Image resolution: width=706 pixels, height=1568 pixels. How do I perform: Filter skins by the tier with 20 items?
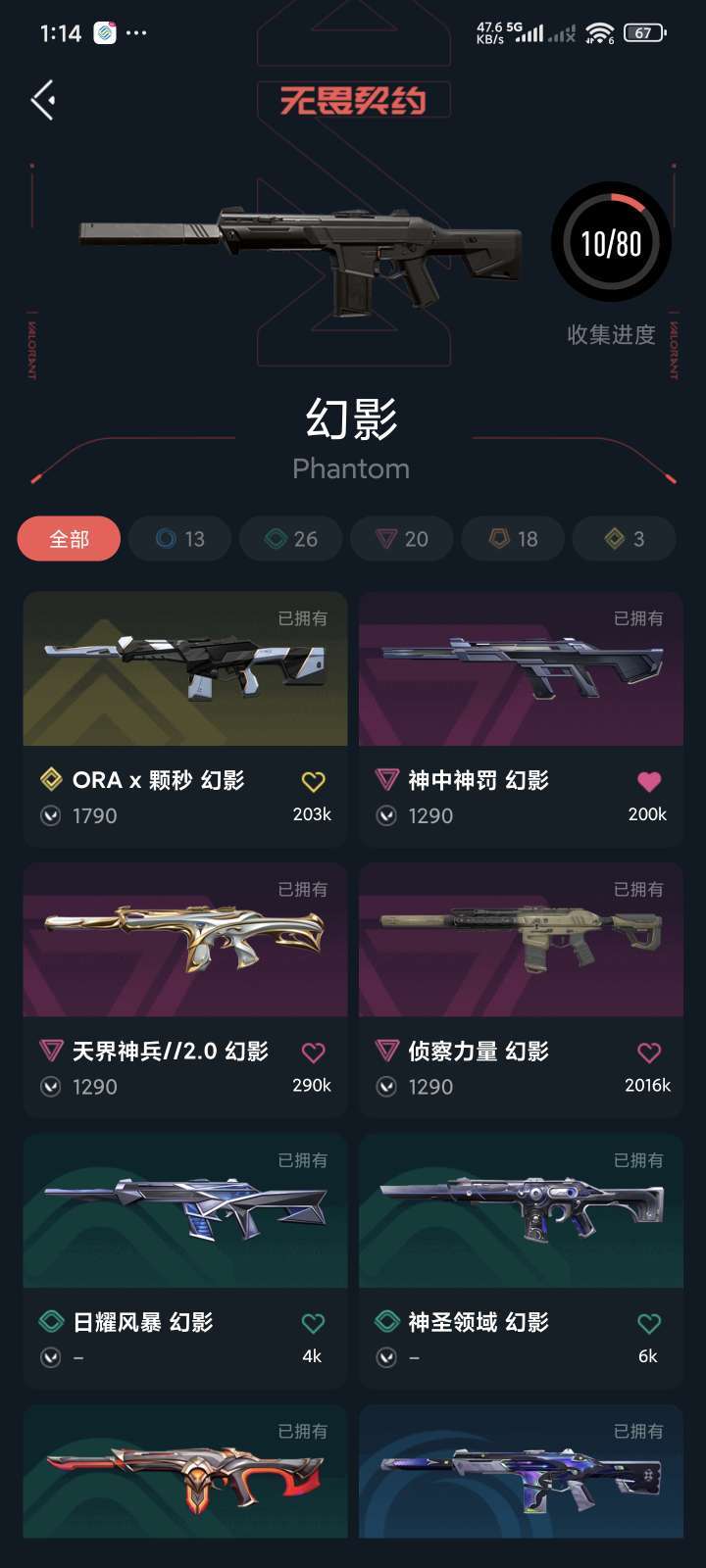(402, 539)
